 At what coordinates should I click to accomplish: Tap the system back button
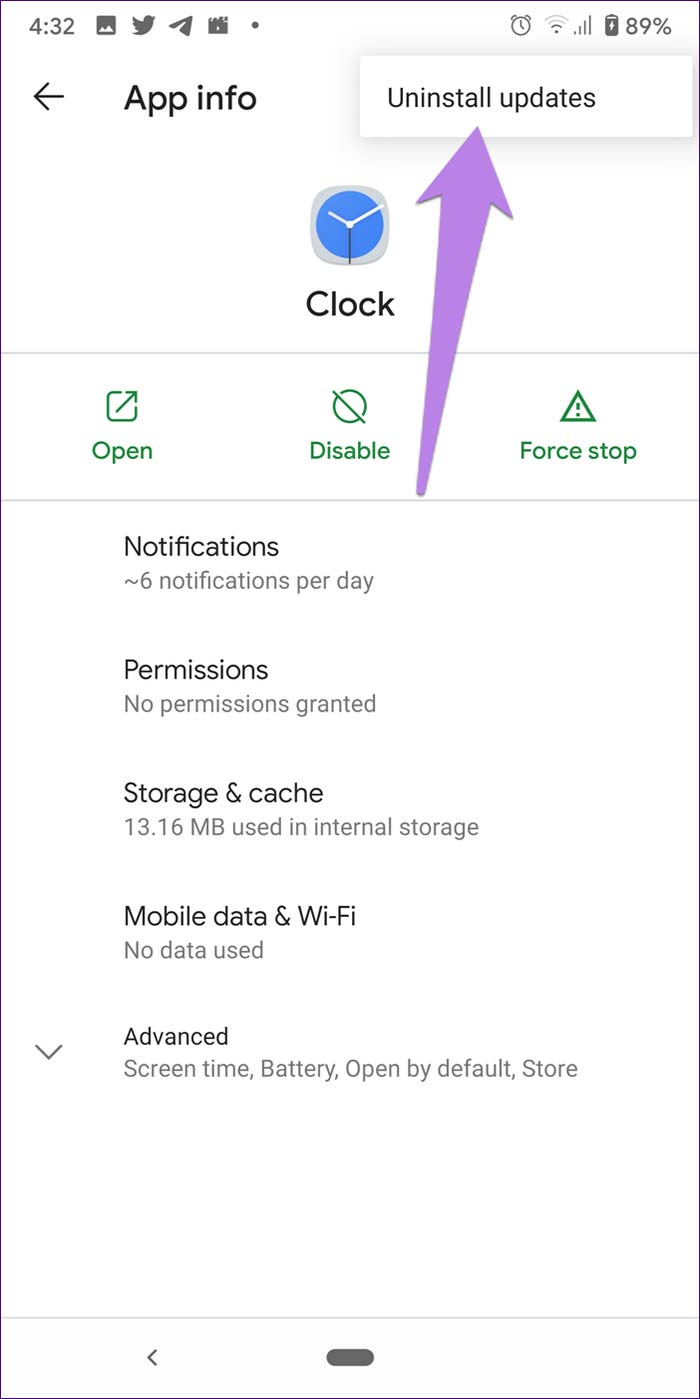point(152,1357)
